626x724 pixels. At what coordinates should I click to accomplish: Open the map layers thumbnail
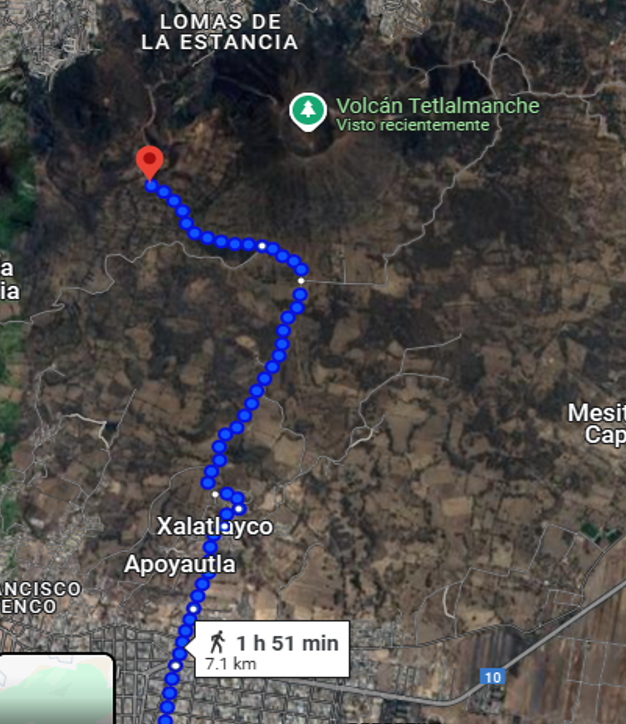click(x=56, y=691)
